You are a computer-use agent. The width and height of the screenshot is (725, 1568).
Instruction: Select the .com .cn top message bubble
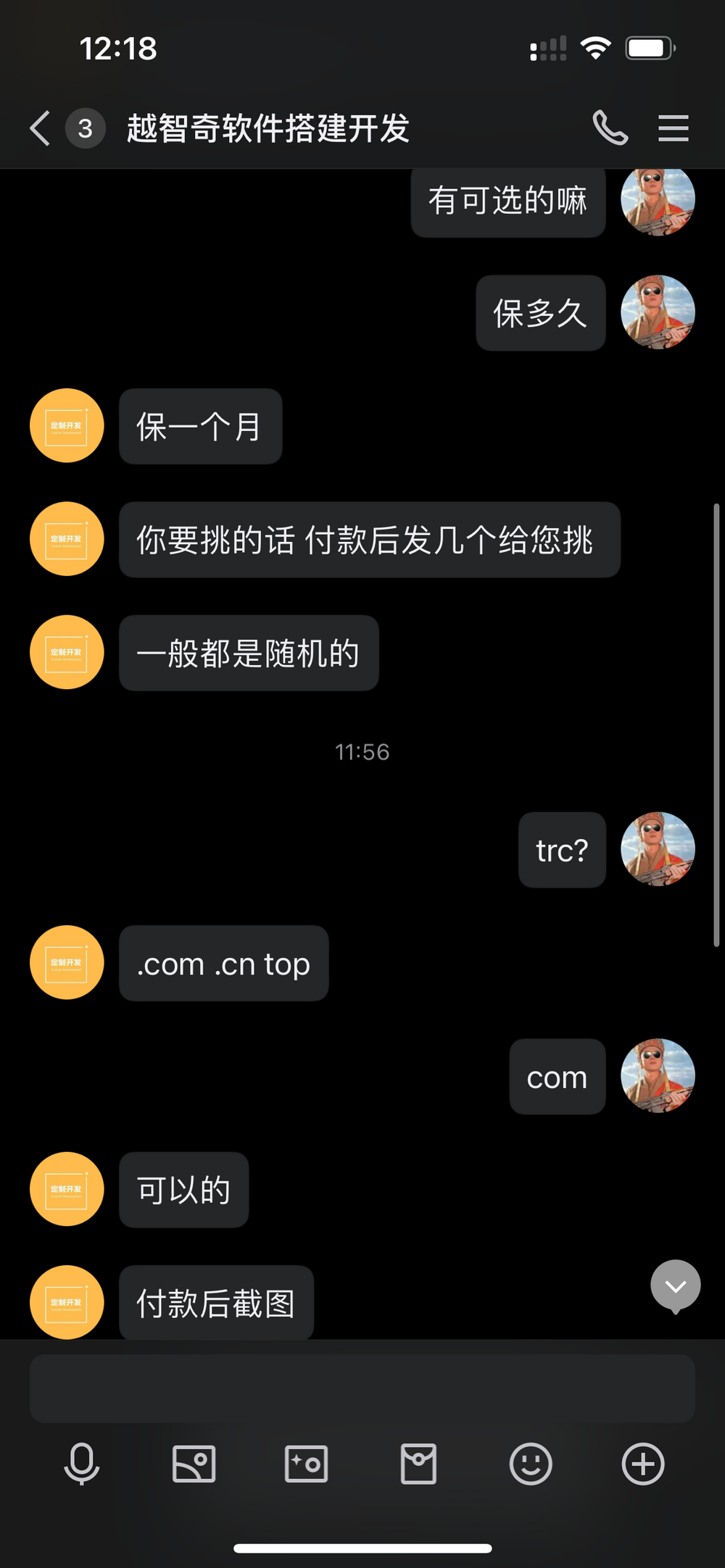(x=223, y=964)
